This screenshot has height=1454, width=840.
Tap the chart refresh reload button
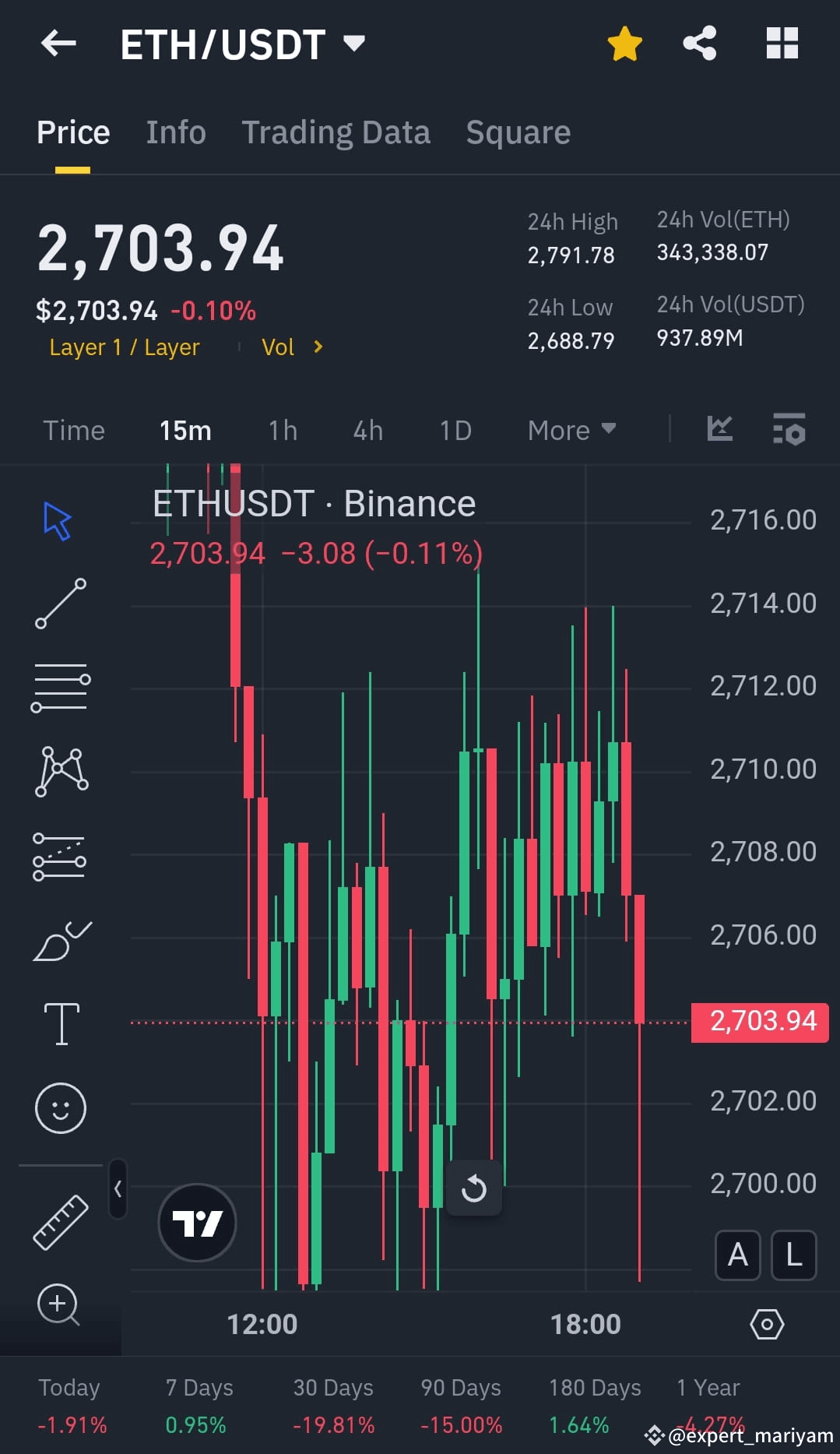pyautogui.click(x=474, y=1188)
